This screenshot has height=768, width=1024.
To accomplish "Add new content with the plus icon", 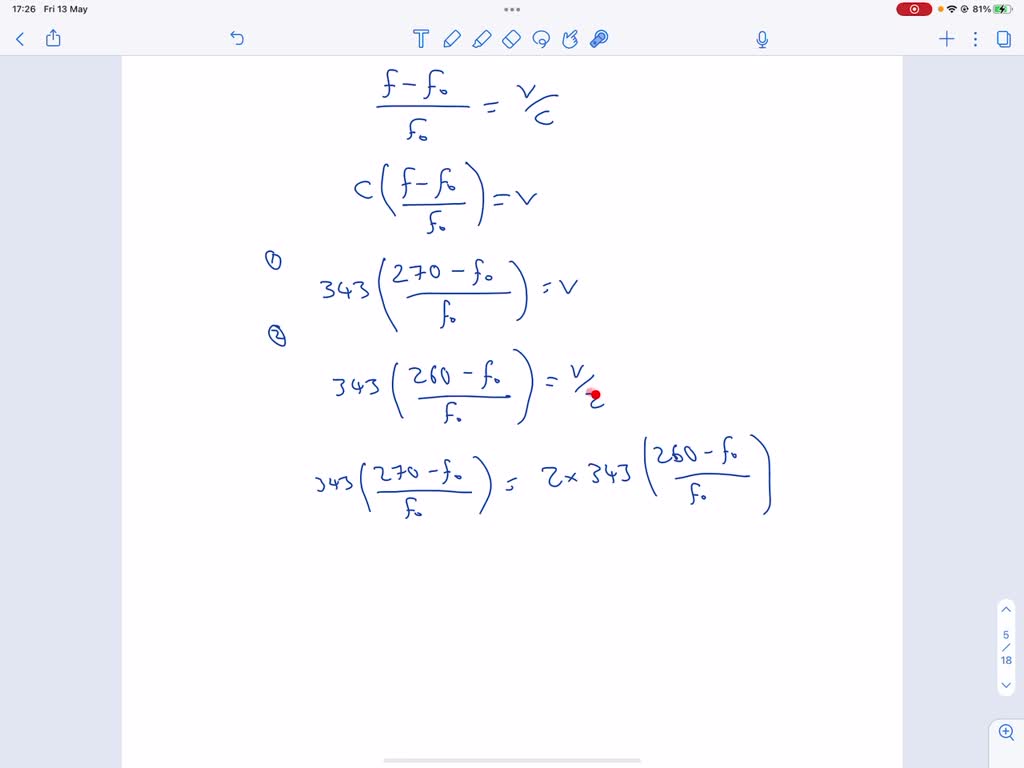I will tap(946, 39).
